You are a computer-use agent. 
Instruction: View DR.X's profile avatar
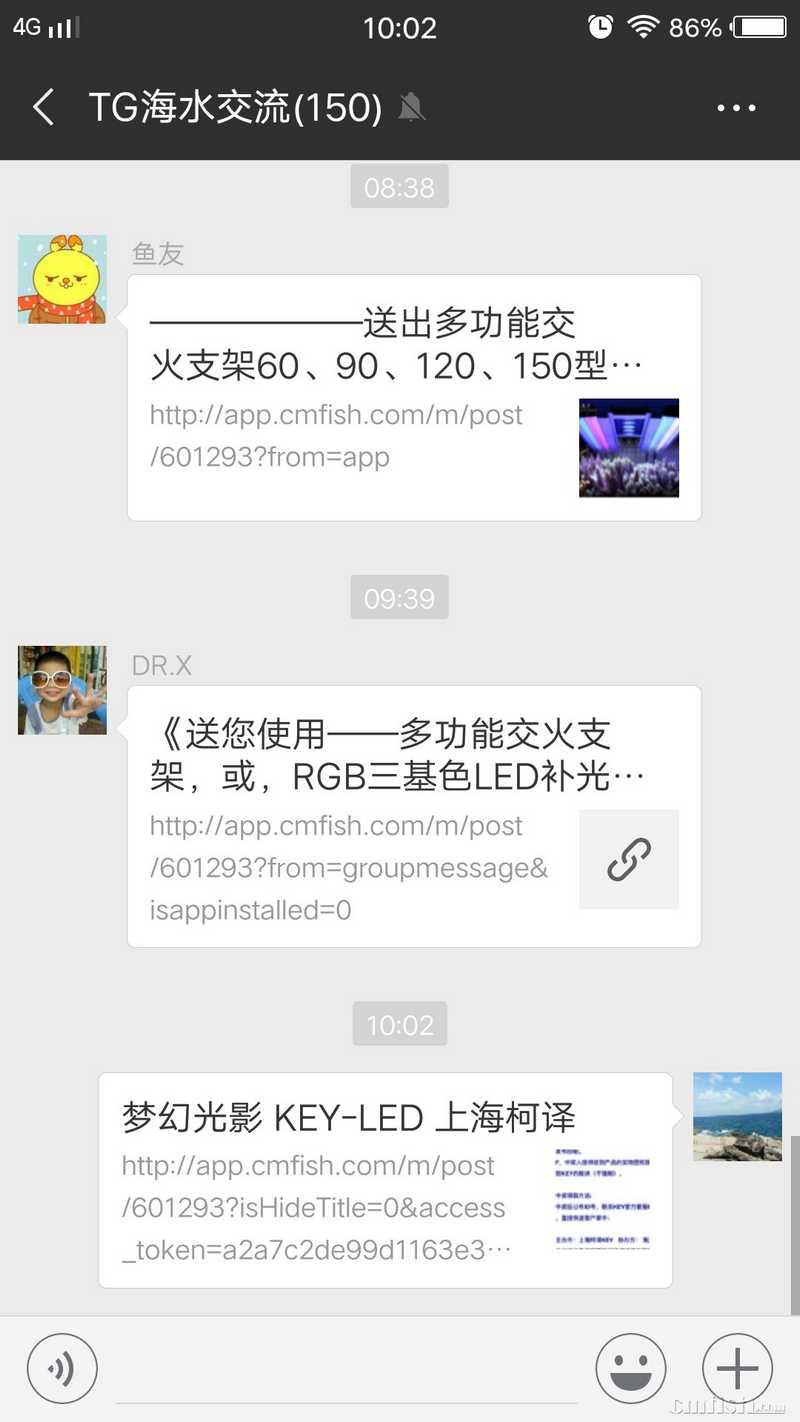click(x=62, y=690)
